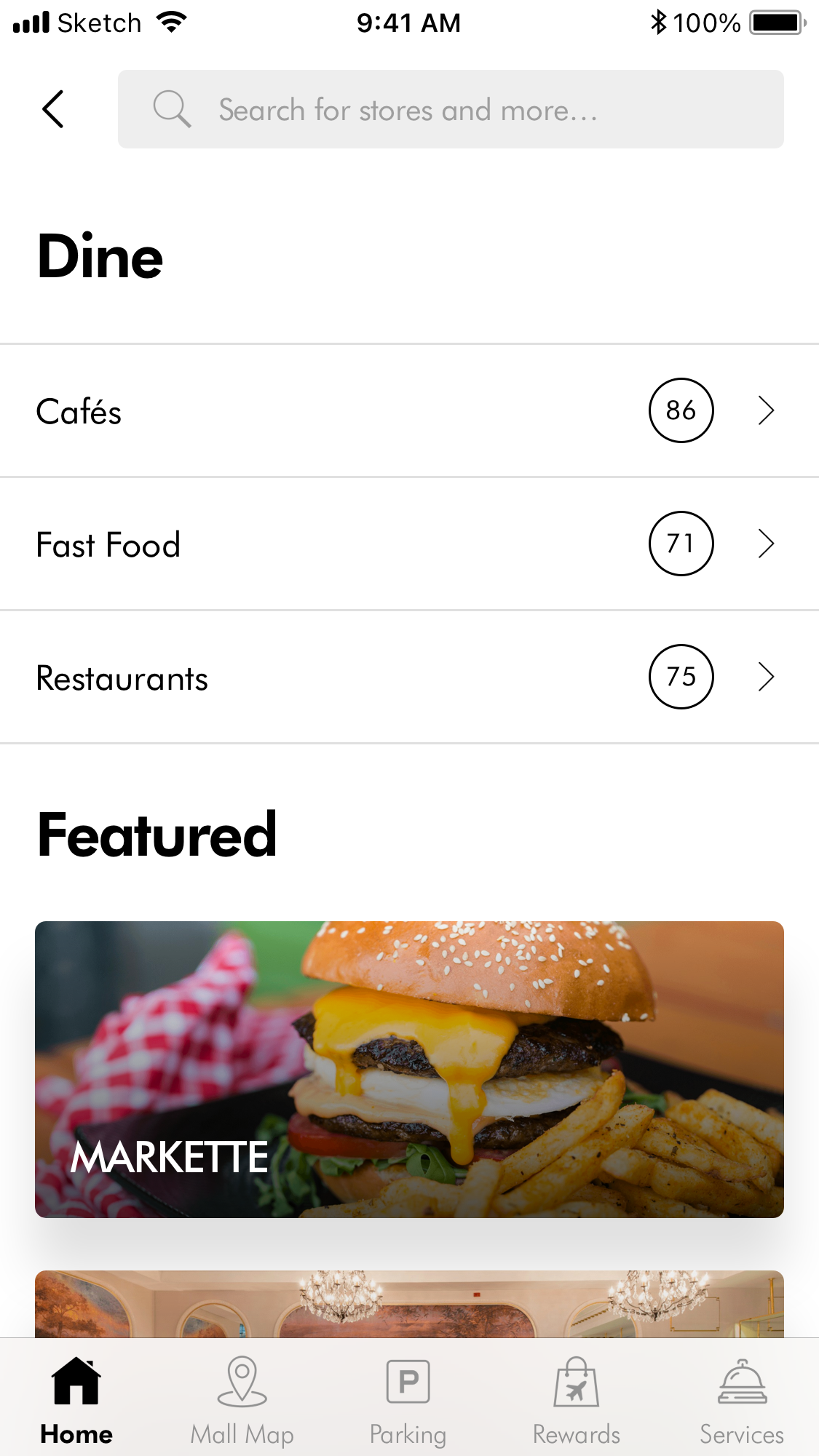Go back using the arrow icon

[53, 109]
